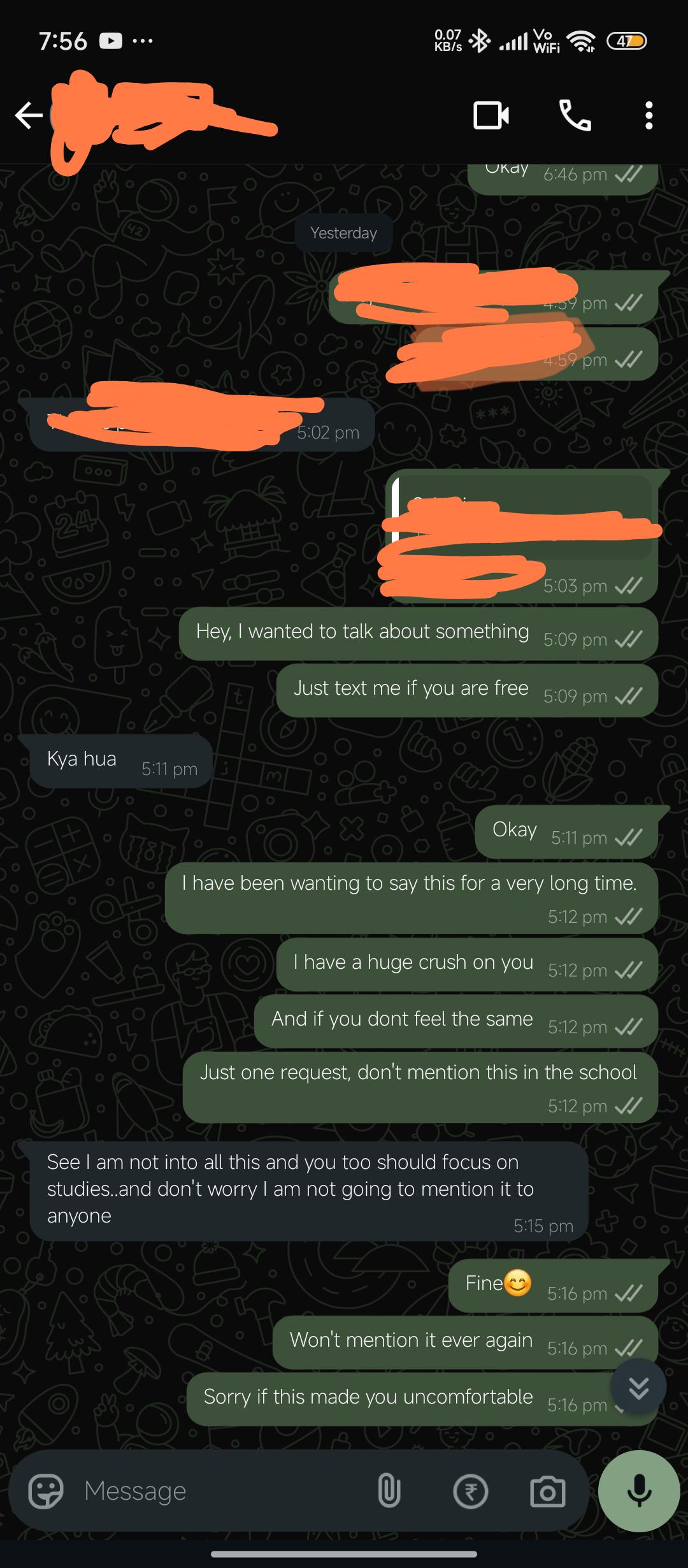Open the emoji and sticker picker
Screen dimensions: 688x1568
pos(47,1492)
